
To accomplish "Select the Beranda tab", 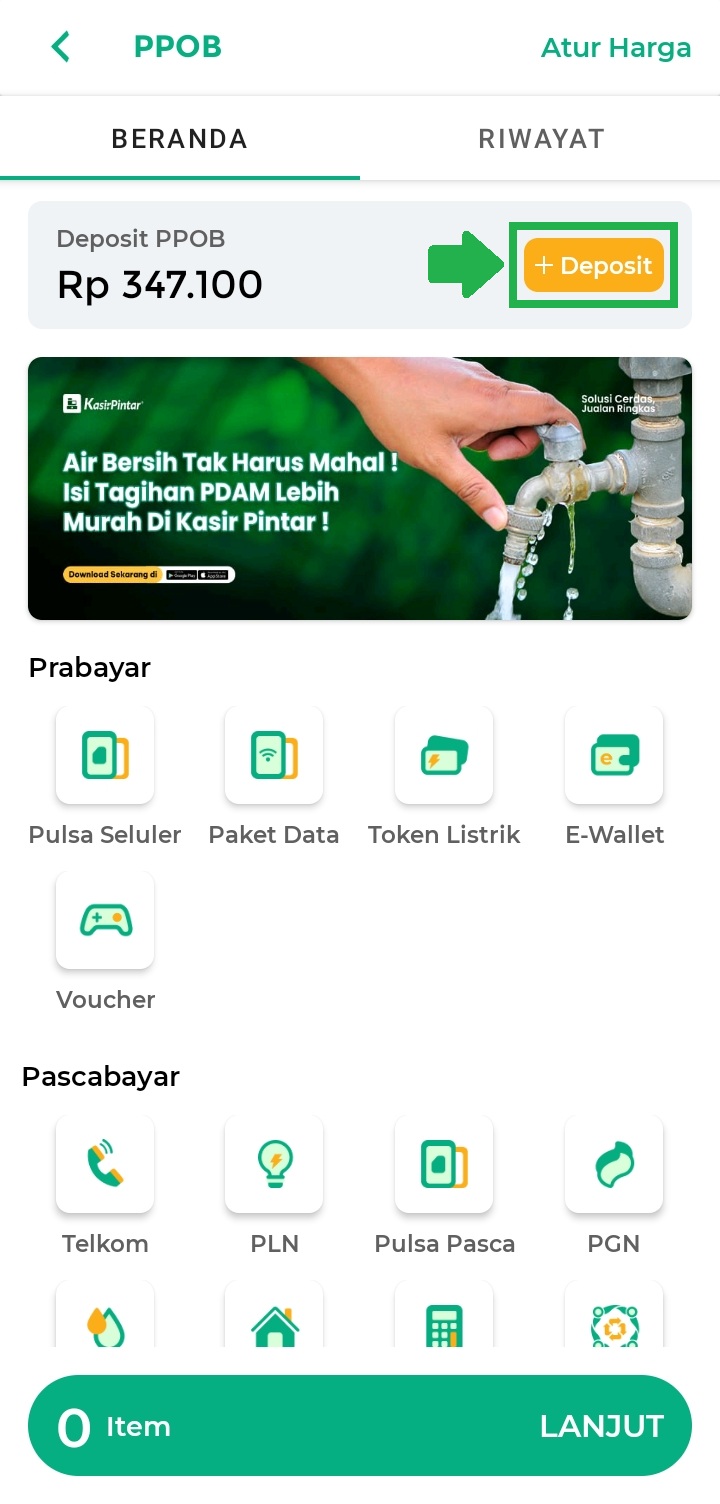I will coord(180,138).
